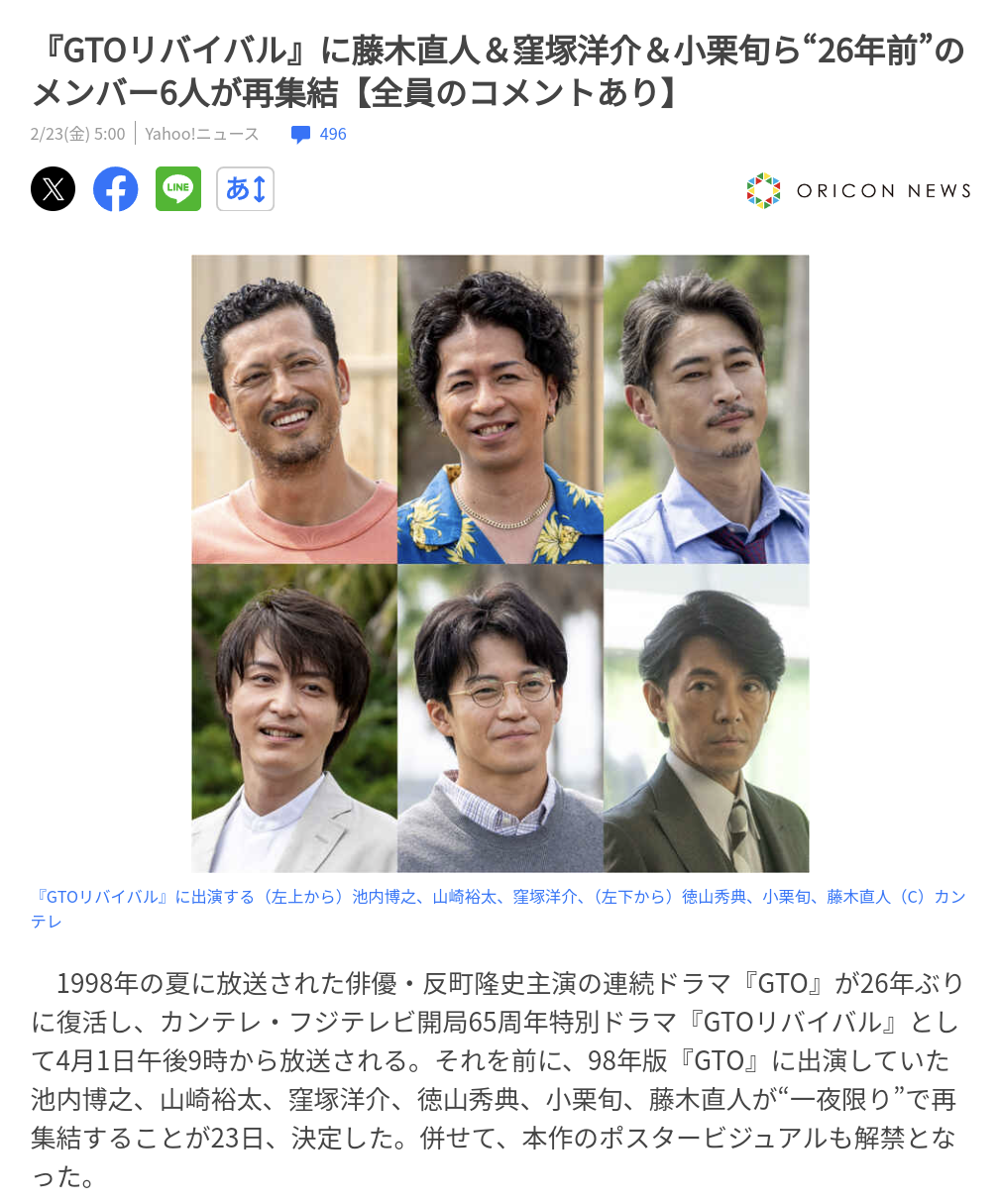999x1204 pixels.
Task: Open the cast photo collage
Action: [x=499, y=563]
